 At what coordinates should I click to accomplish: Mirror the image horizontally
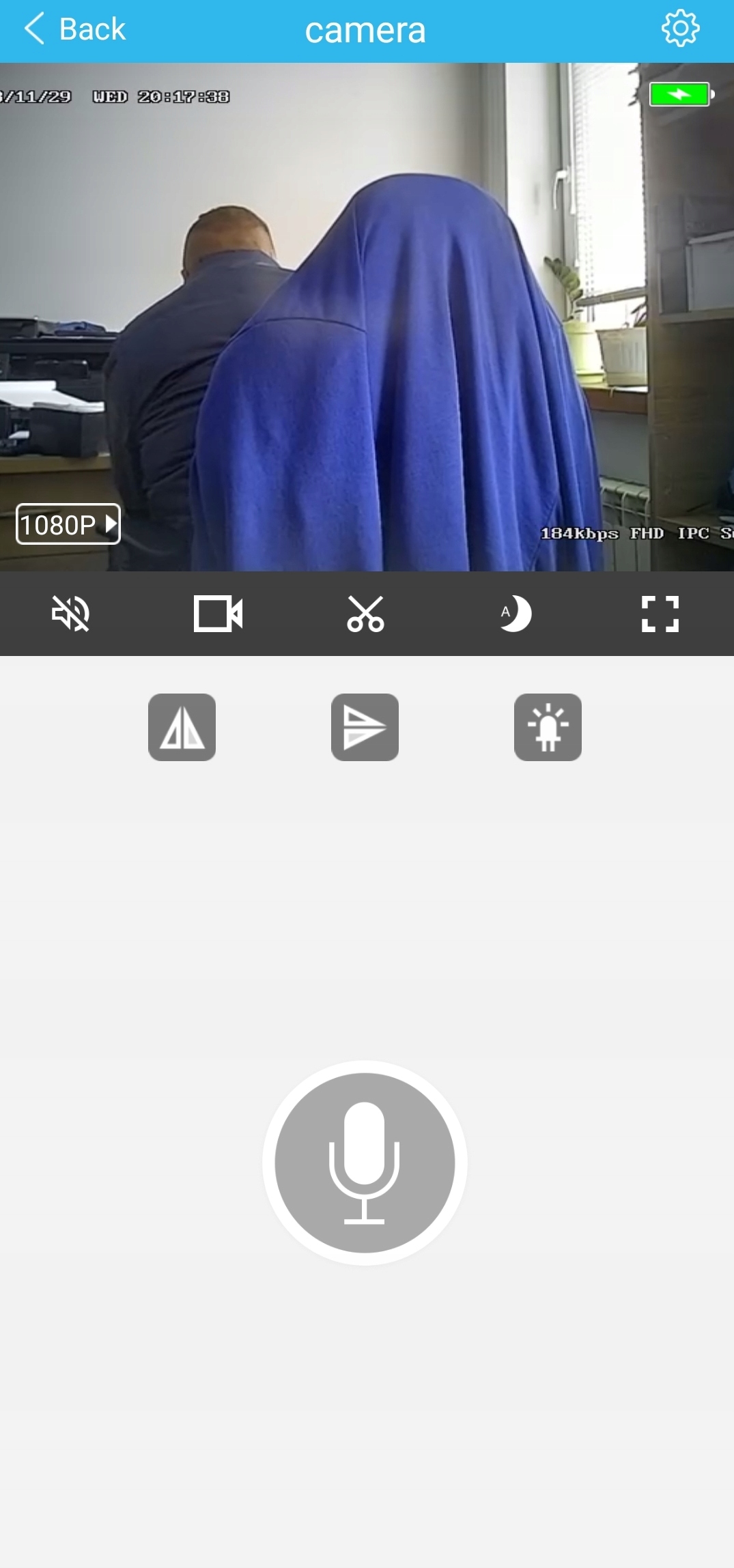pos(182,727)
